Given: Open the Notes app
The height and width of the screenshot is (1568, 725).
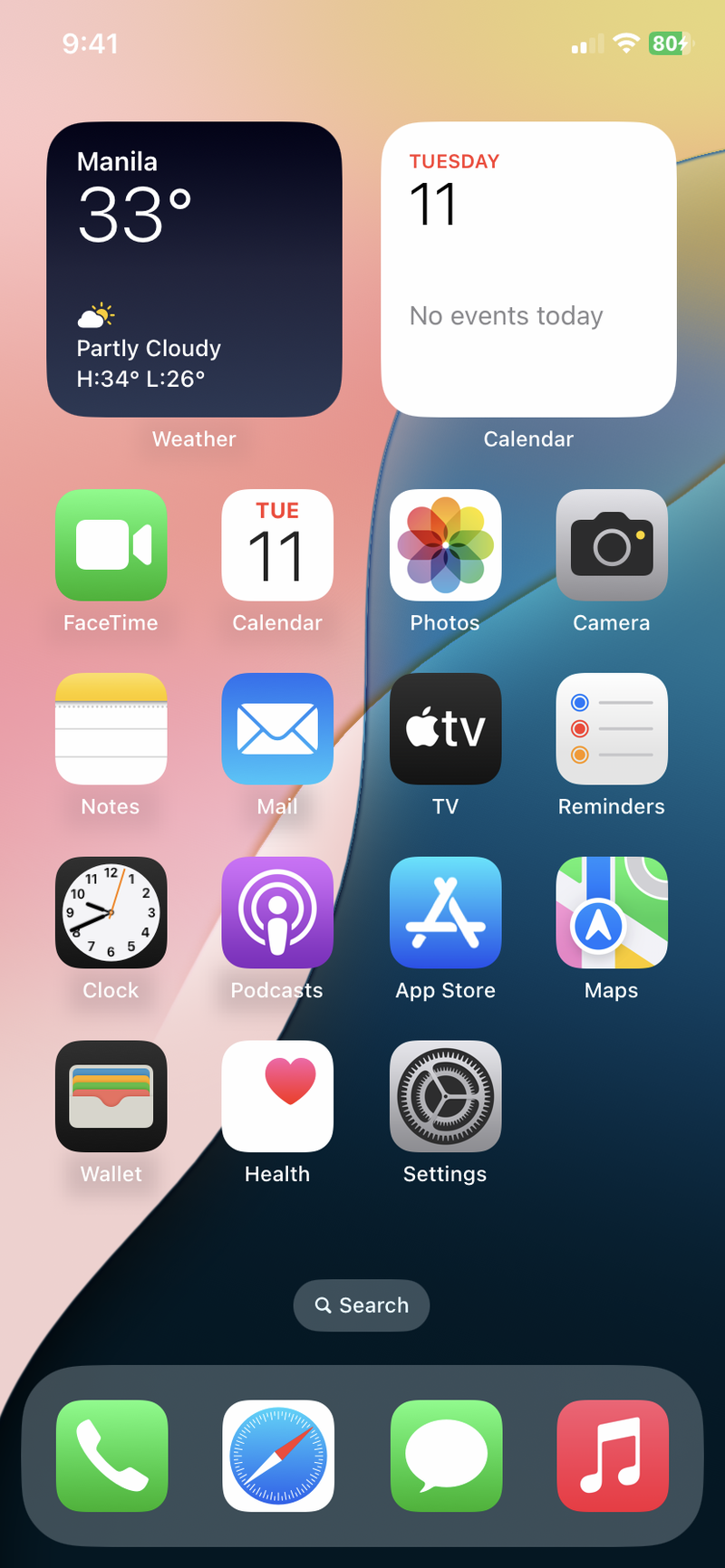Looking at the screenshot, I should click(111, 729).
